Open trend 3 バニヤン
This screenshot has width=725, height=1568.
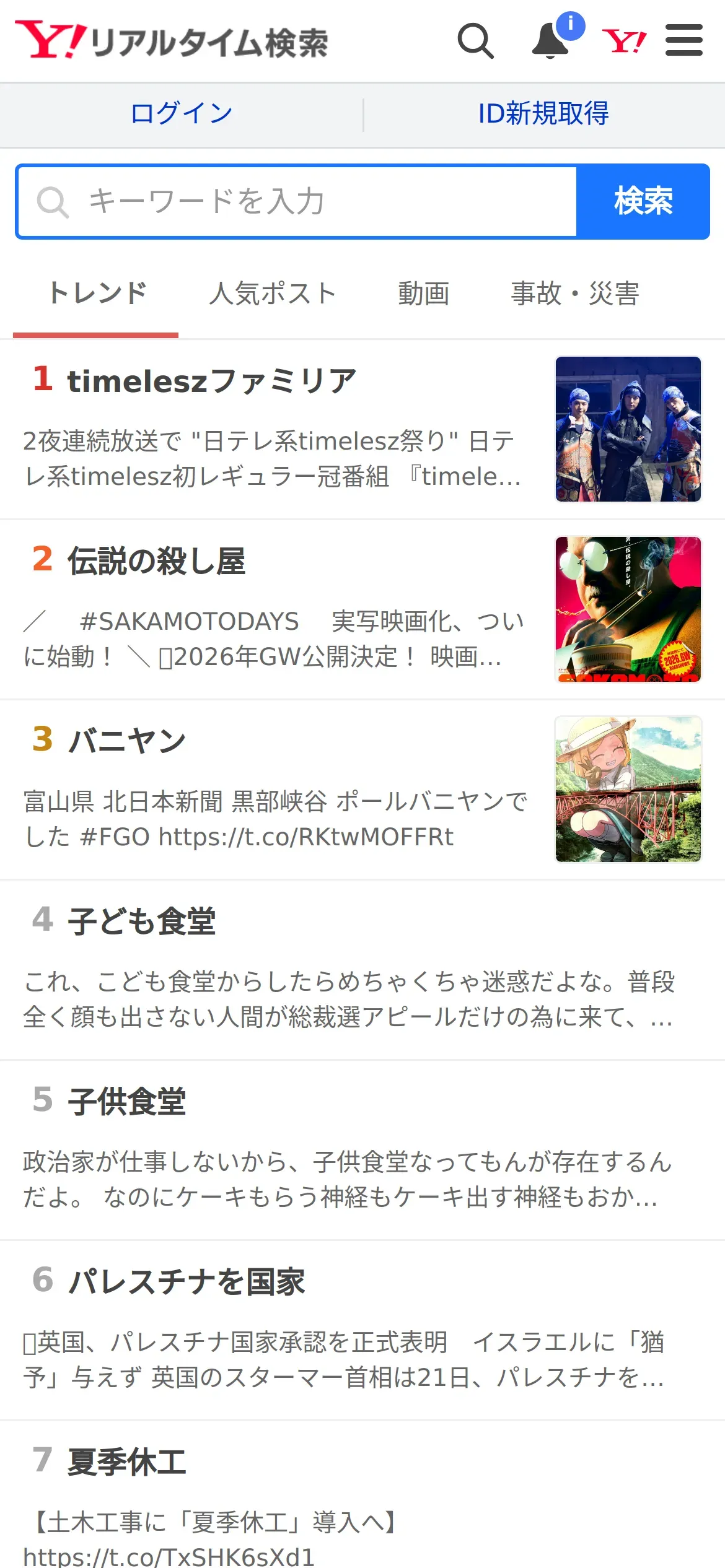coord(362,790)
